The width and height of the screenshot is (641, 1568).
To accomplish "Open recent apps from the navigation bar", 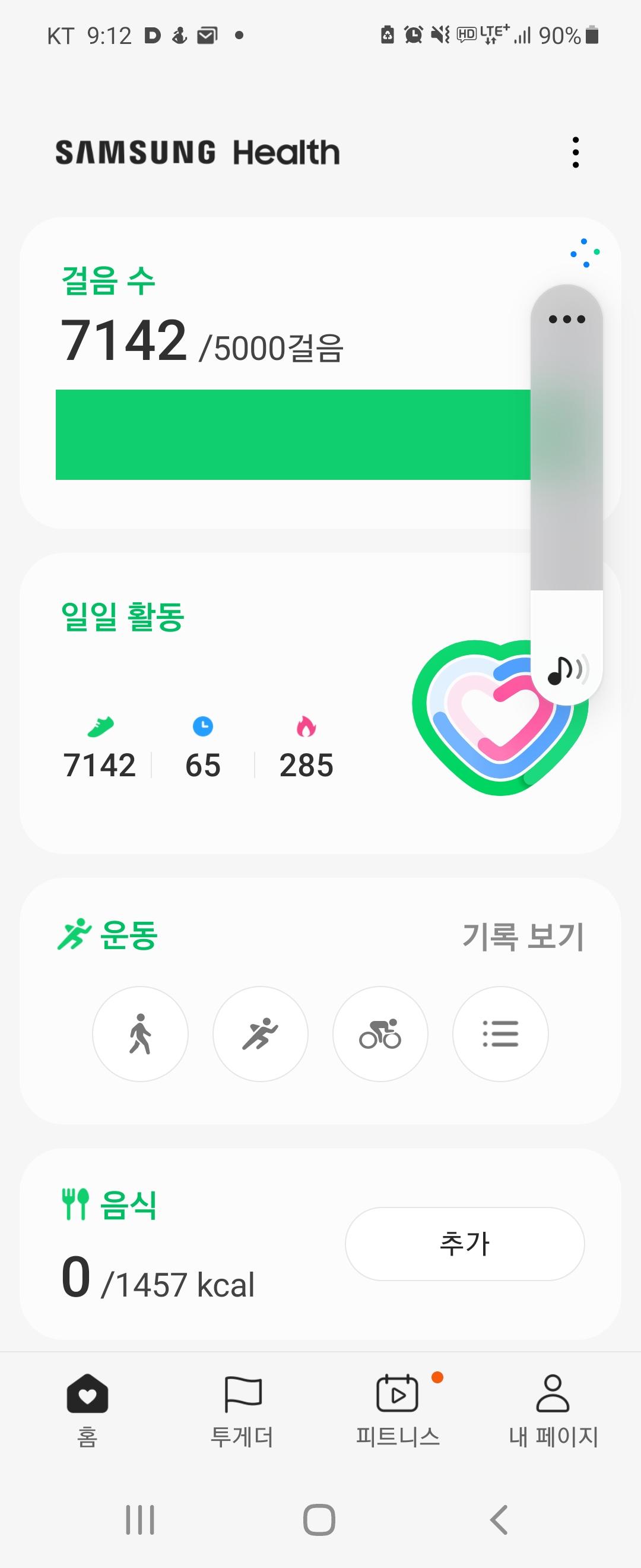I will pos(140,1520).
